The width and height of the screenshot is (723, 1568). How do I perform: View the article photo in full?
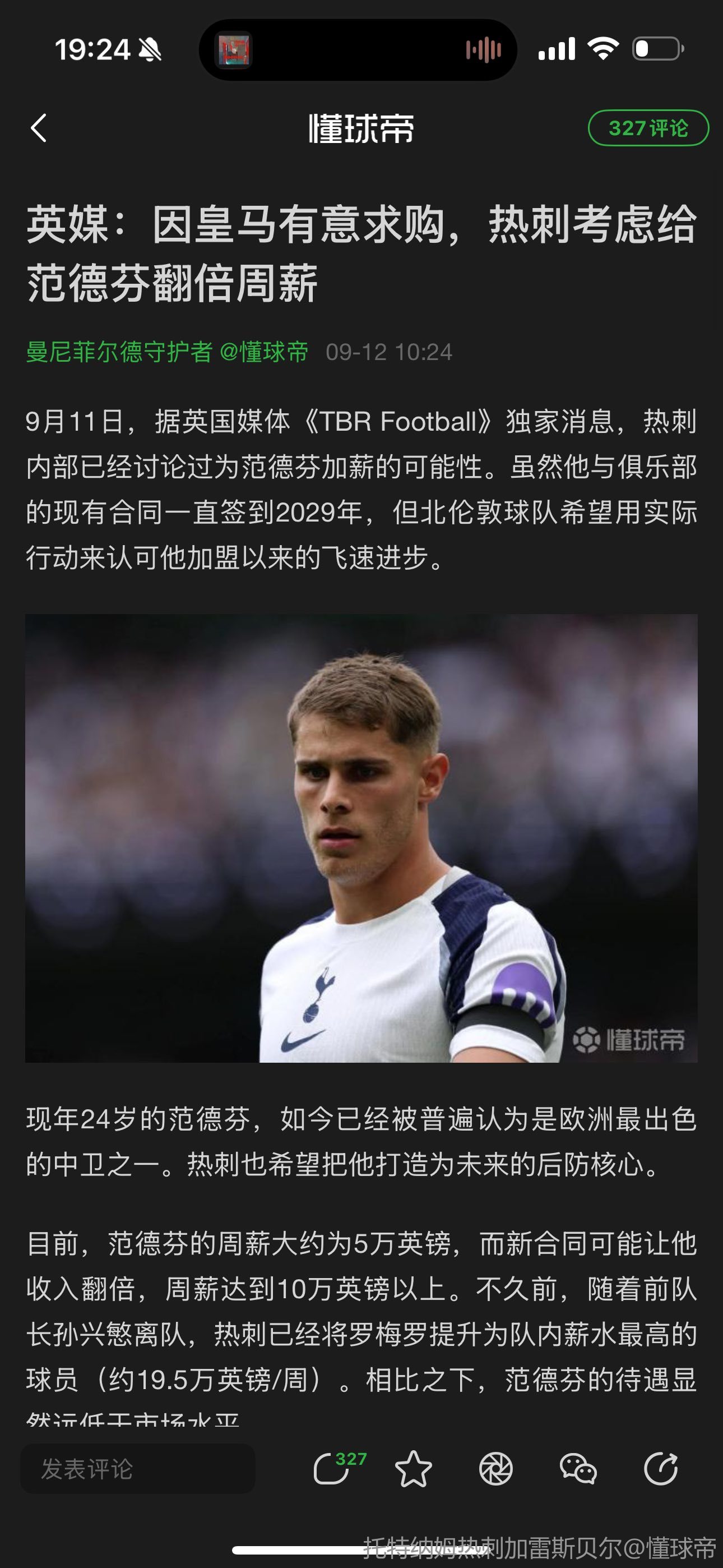tap(361, 838)
